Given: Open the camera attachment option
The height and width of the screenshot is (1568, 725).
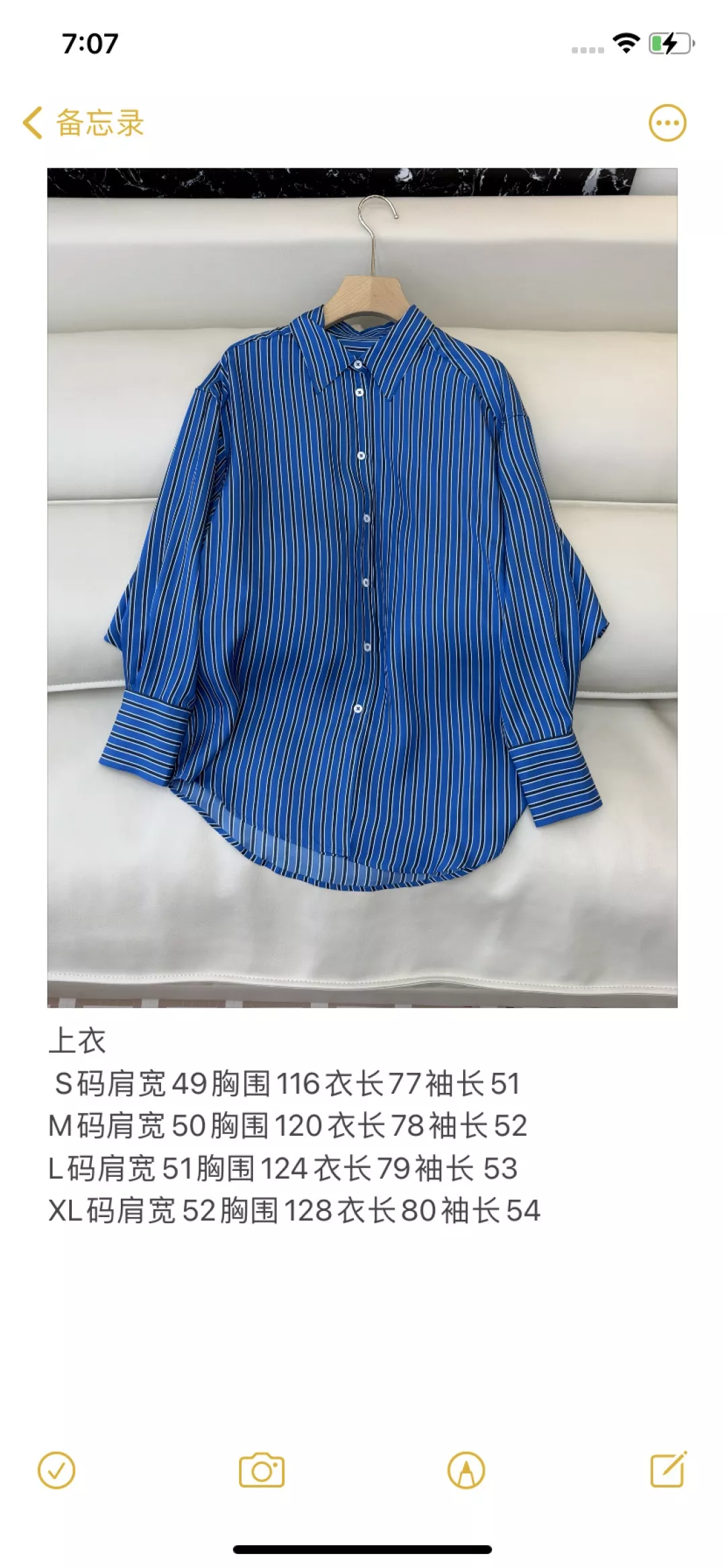Looking at the screenshot, I should (262, 1471).
